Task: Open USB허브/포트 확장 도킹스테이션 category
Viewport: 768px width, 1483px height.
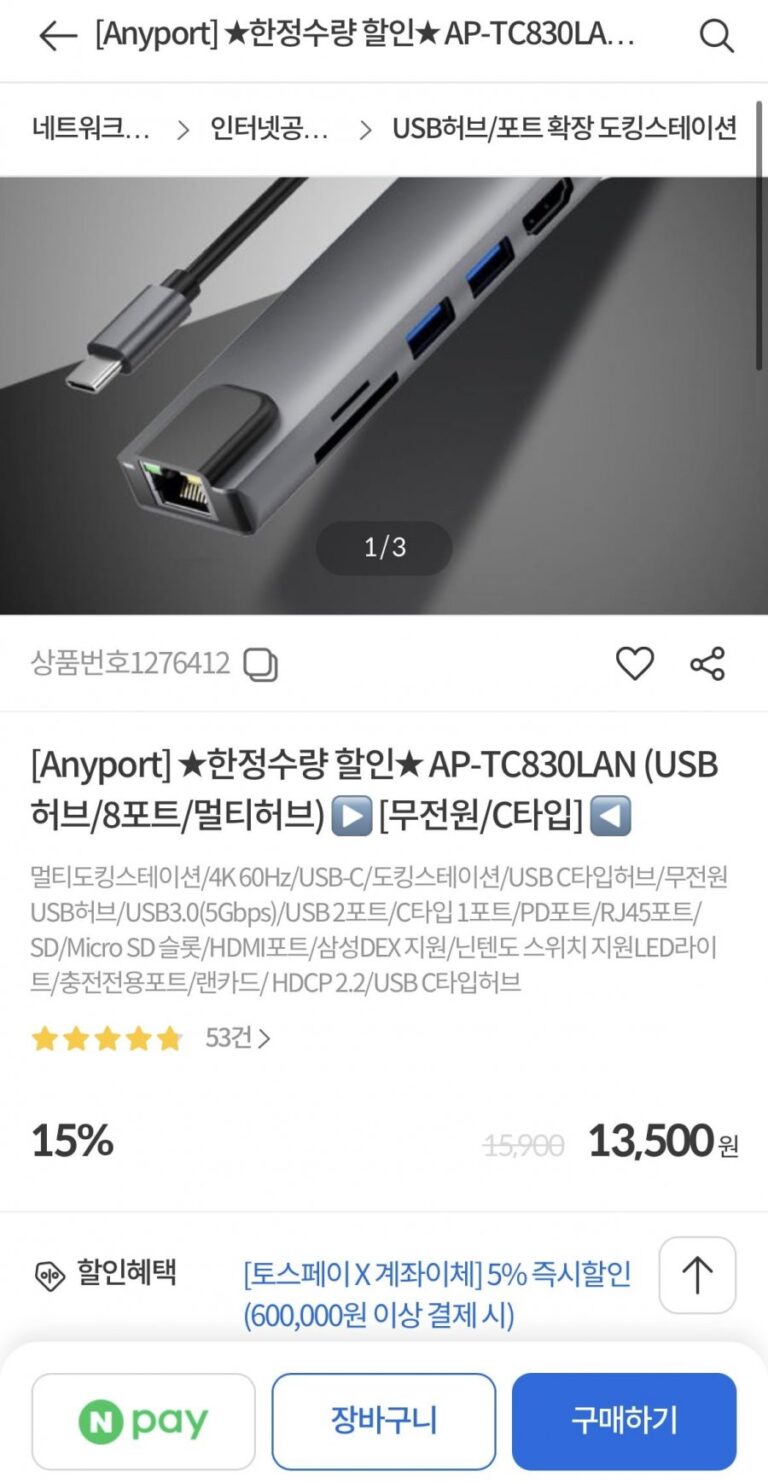Action: 564,129
